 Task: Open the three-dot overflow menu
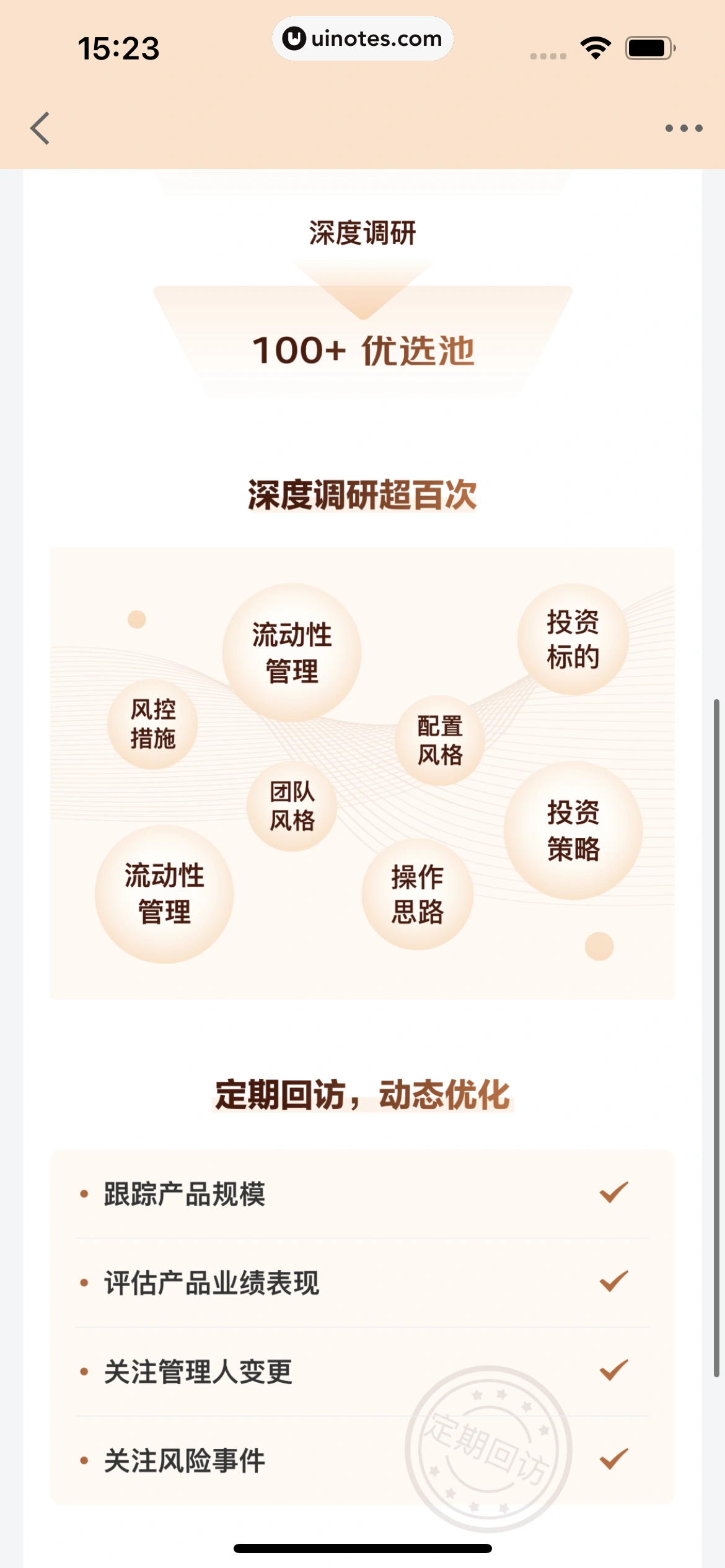click(683, 128)
